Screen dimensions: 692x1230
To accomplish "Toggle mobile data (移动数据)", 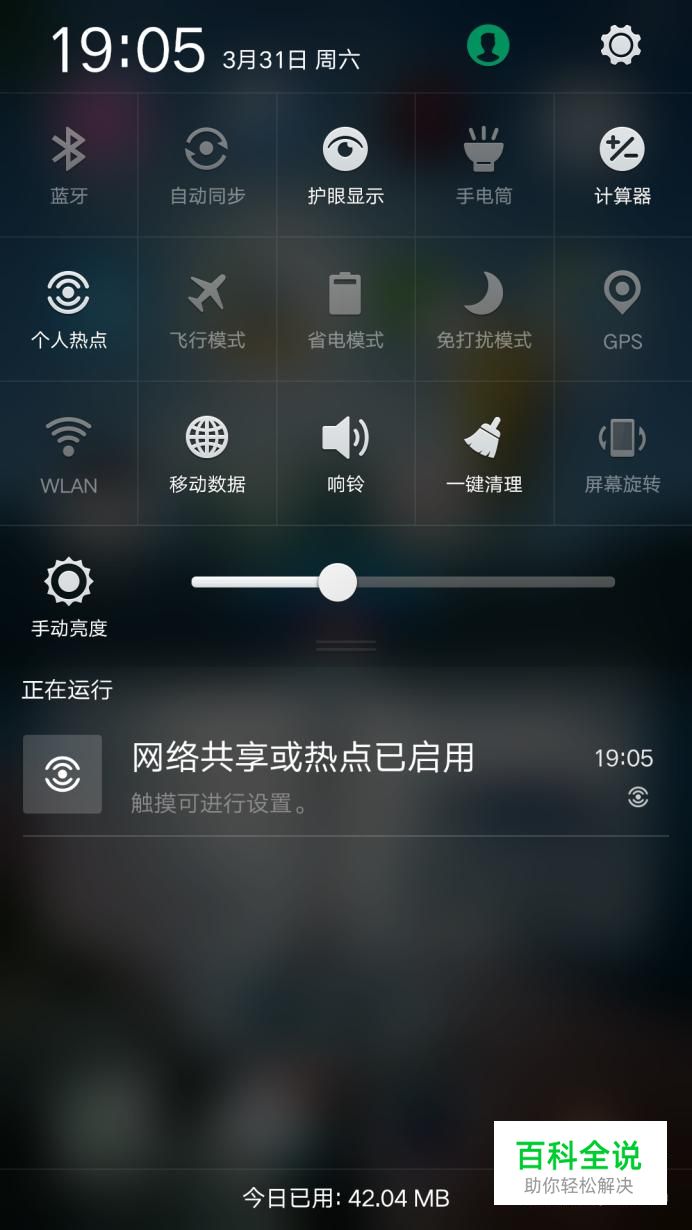I will (207, 453).
